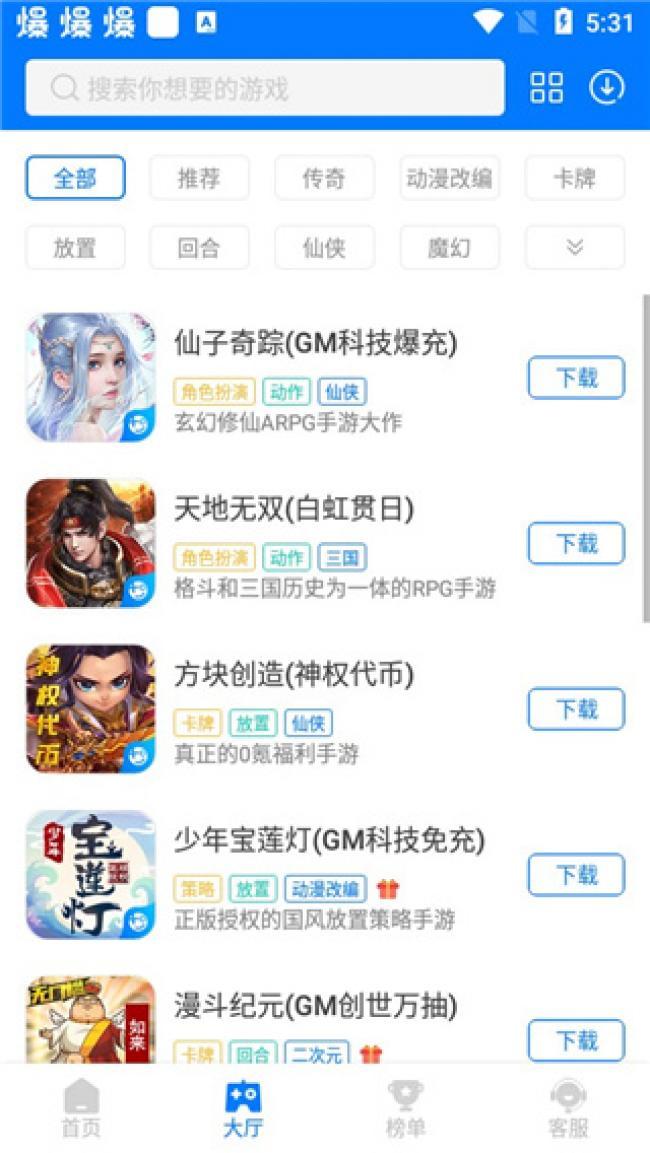Download 仙子奇踪(GM科技爆充)
The height and width of the screenshot is (1153, 650).
pos(576,377)
